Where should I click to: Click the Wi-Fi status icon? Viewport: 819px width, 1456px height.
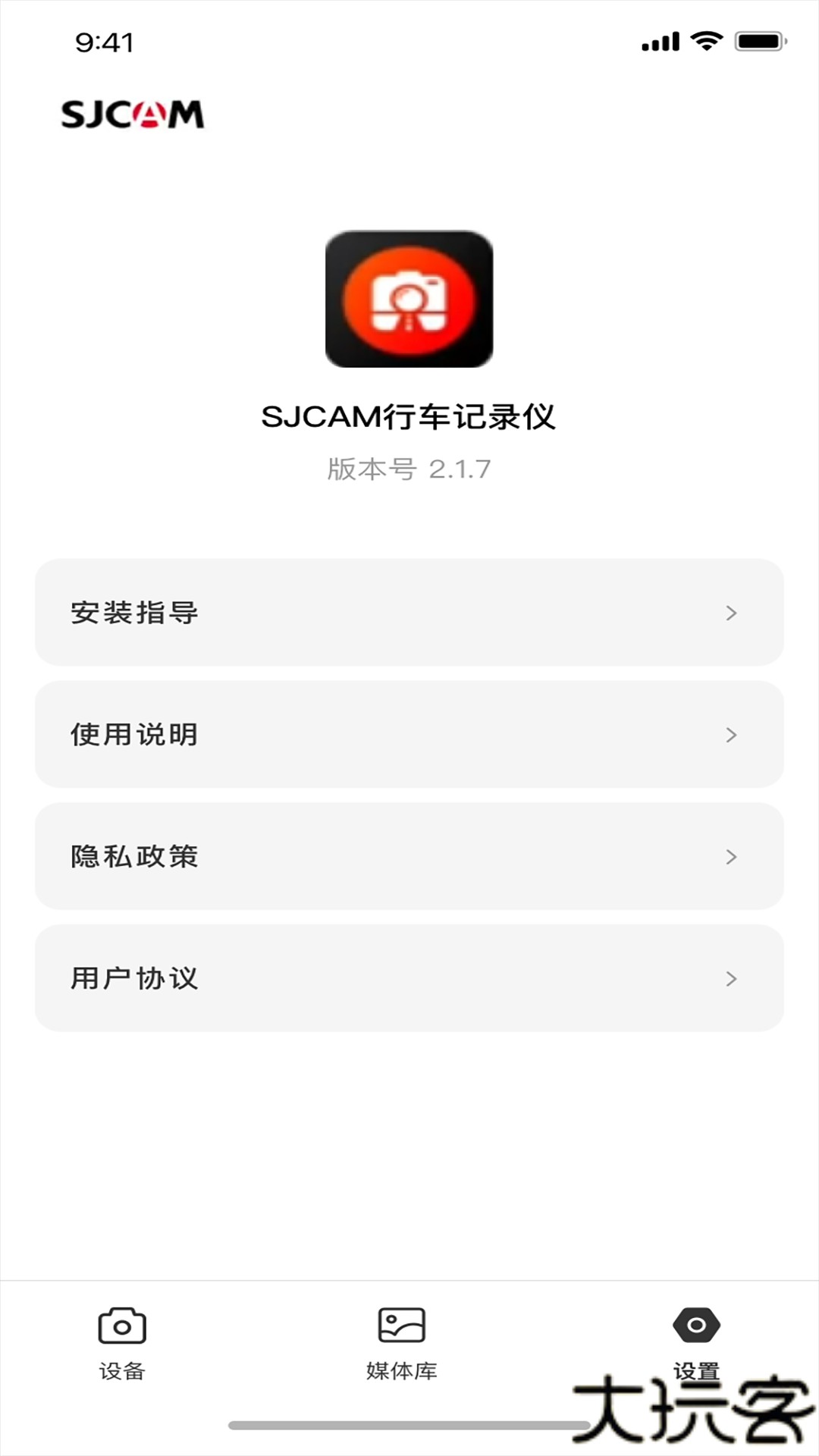click(708, 42)
